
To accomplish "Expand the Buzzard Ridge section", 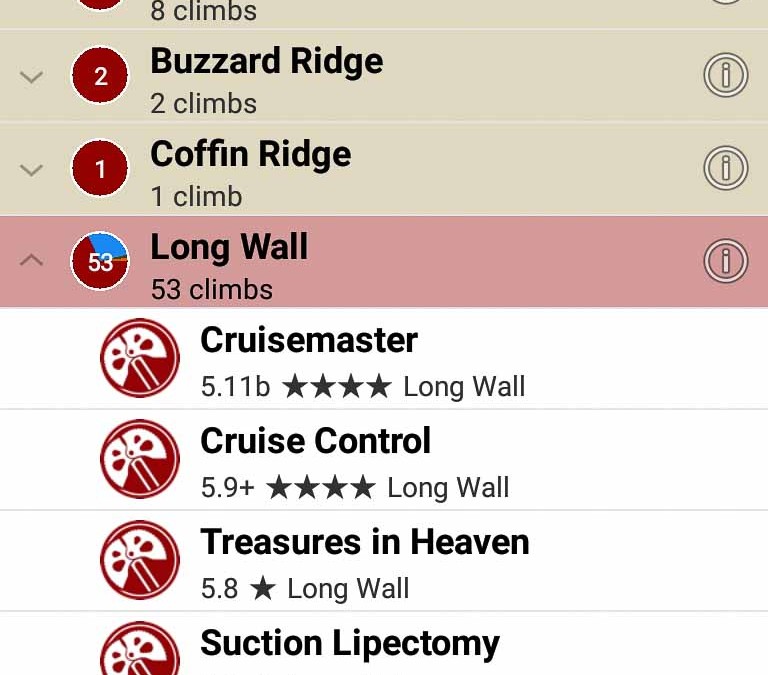I will (32, 77).
